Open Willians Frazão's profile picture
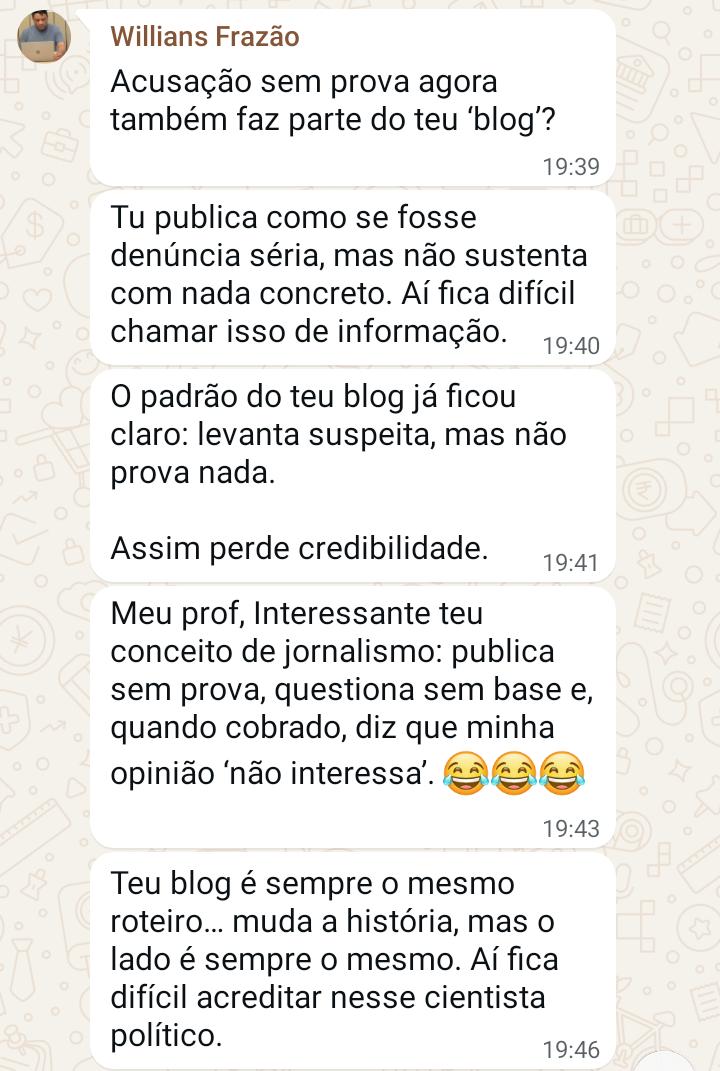Image resolution: width=720 pixels, height=1071 pixels. coord(45,39)
